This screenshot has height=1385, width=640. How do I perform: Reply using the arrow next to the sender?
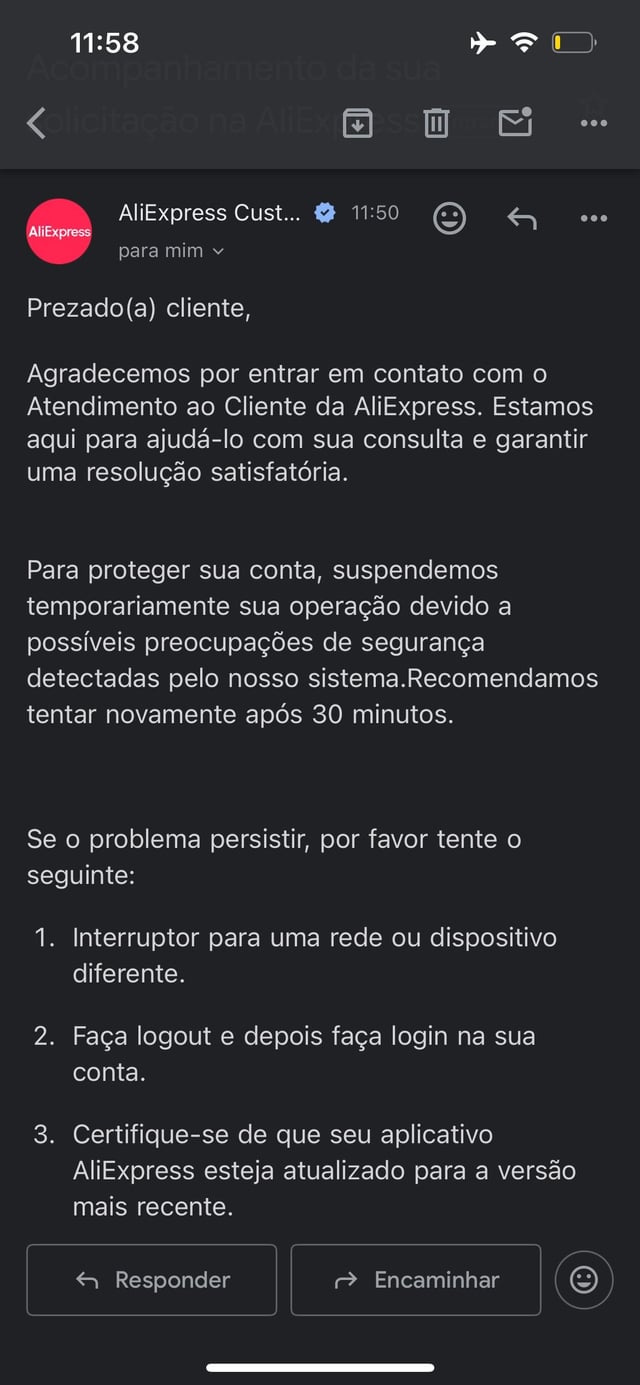[521, 218]
